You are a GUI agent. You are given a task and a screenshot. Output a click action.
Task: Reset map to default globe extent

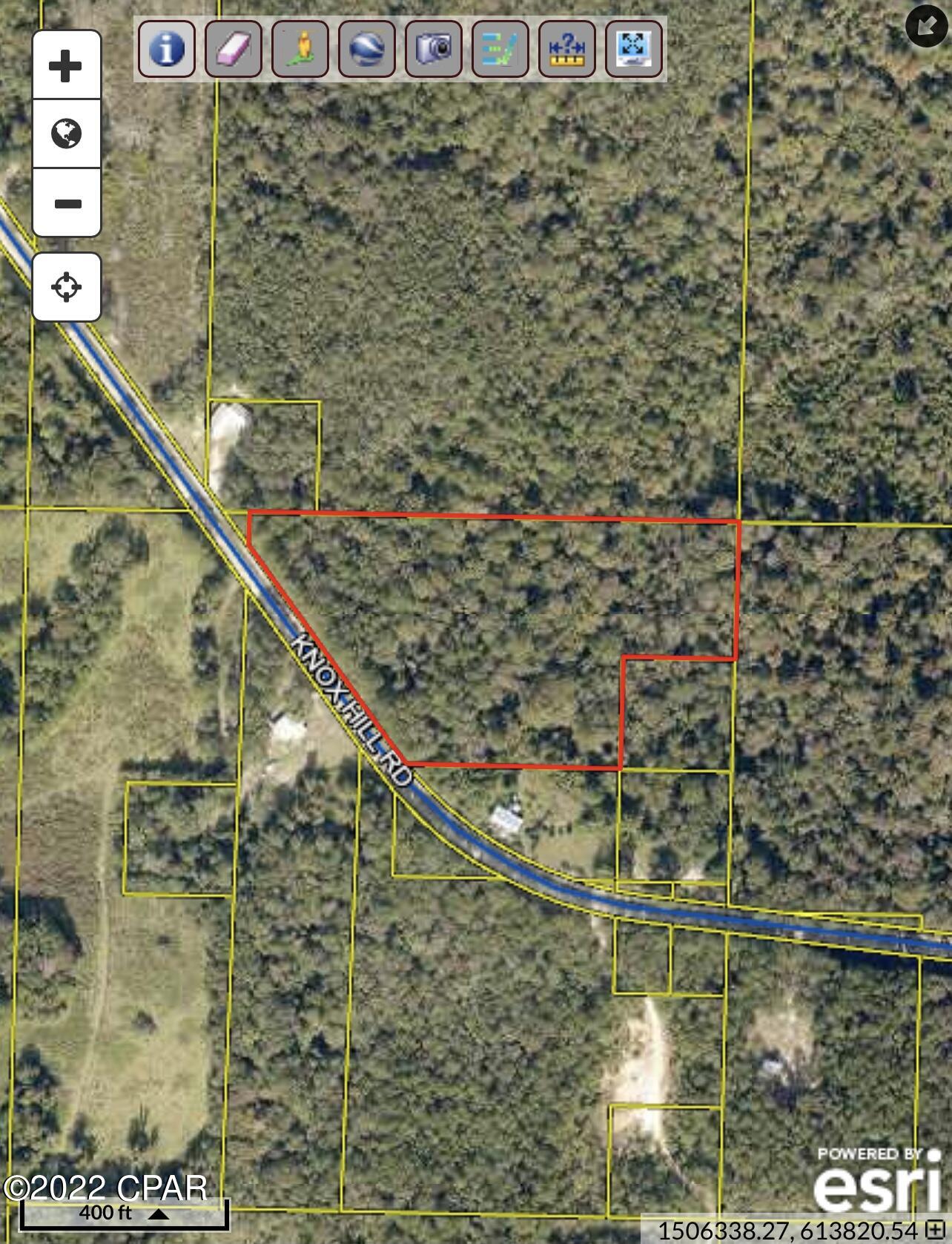[x=66, y=134]
